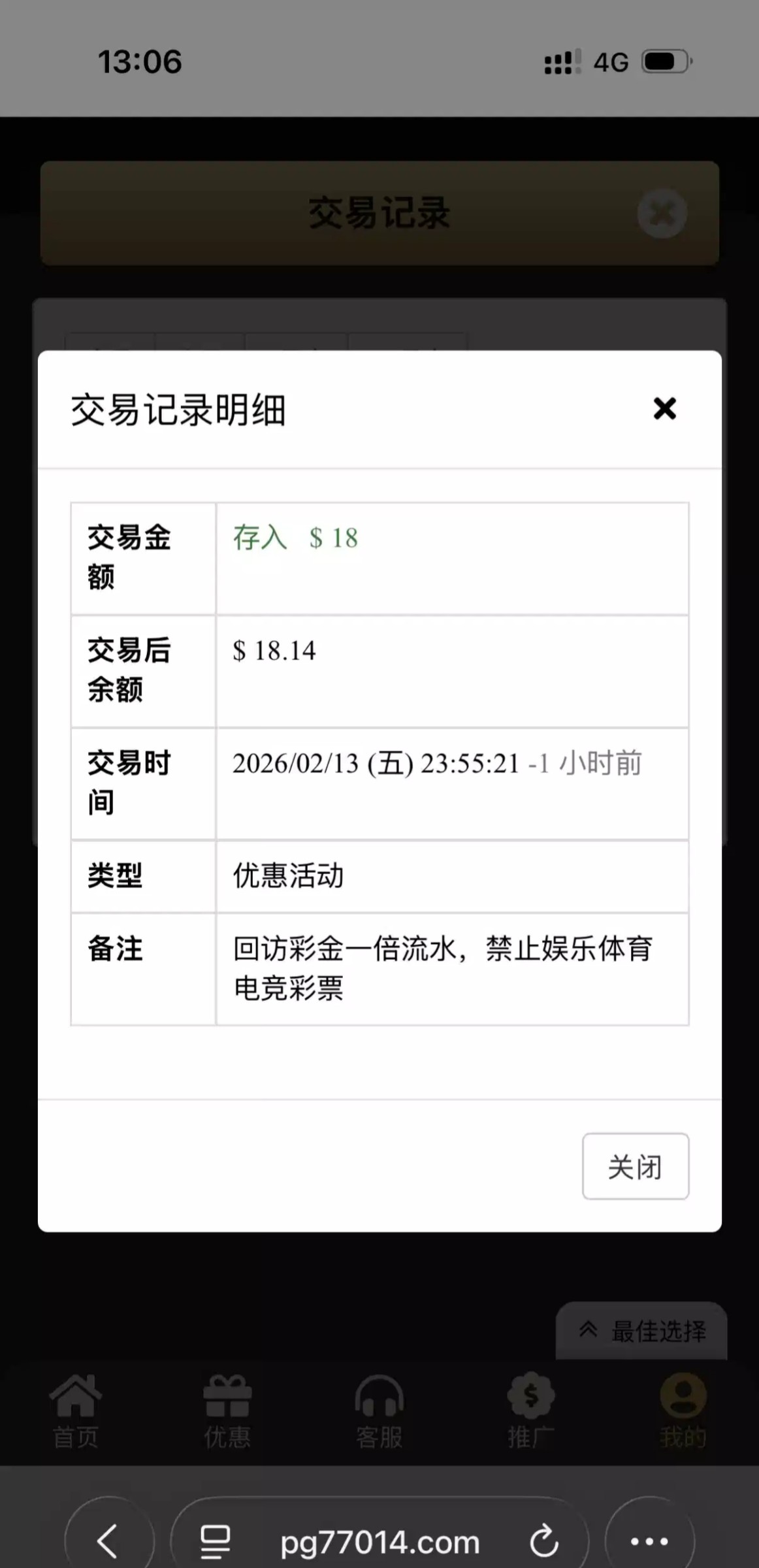
Task: Go back in the browser
Action: (108, 1541)
